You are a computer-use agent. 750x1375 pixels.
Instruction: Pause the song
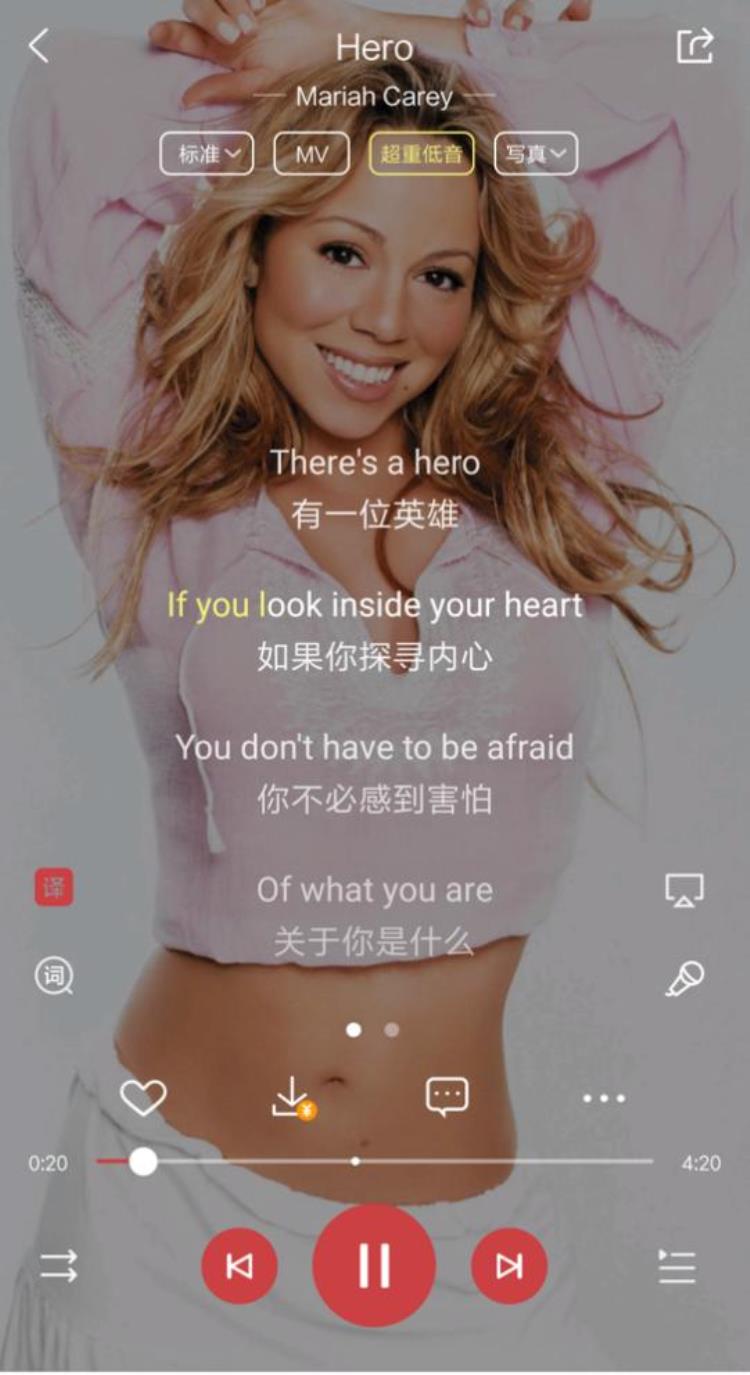(x=374, y=1266)
